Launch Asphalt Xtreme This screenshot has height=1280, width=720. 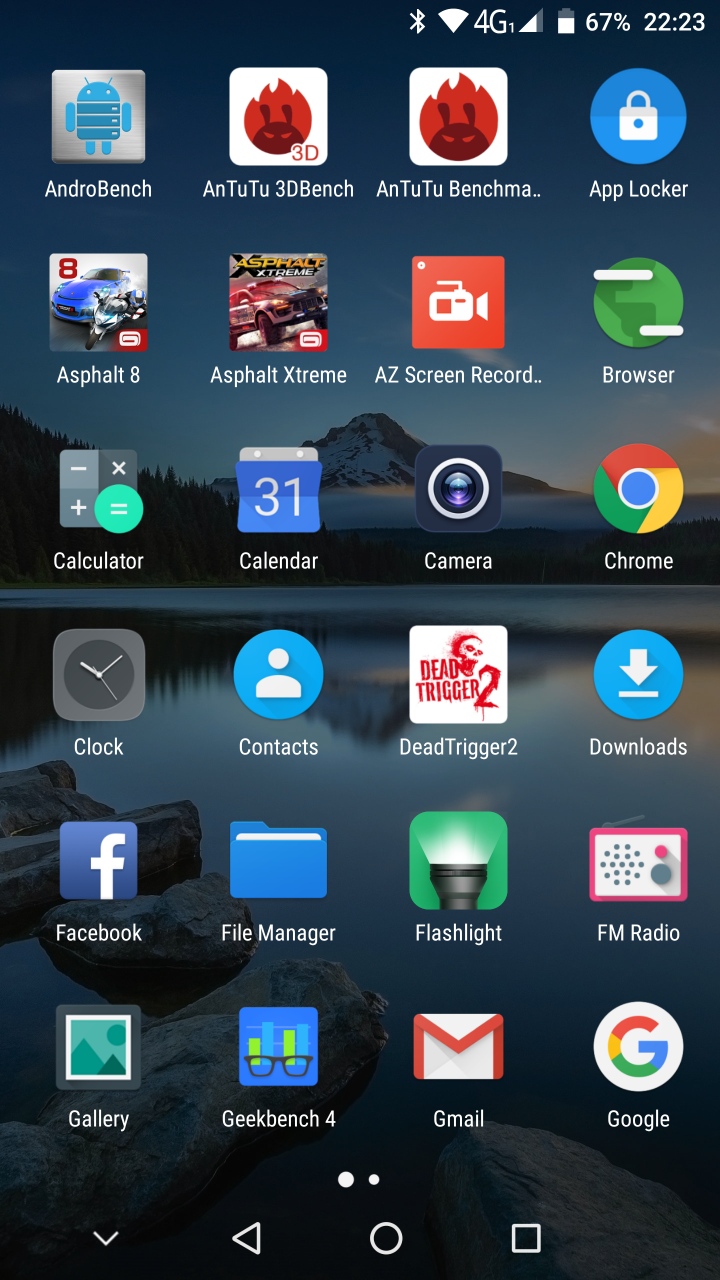click(278, 303)
